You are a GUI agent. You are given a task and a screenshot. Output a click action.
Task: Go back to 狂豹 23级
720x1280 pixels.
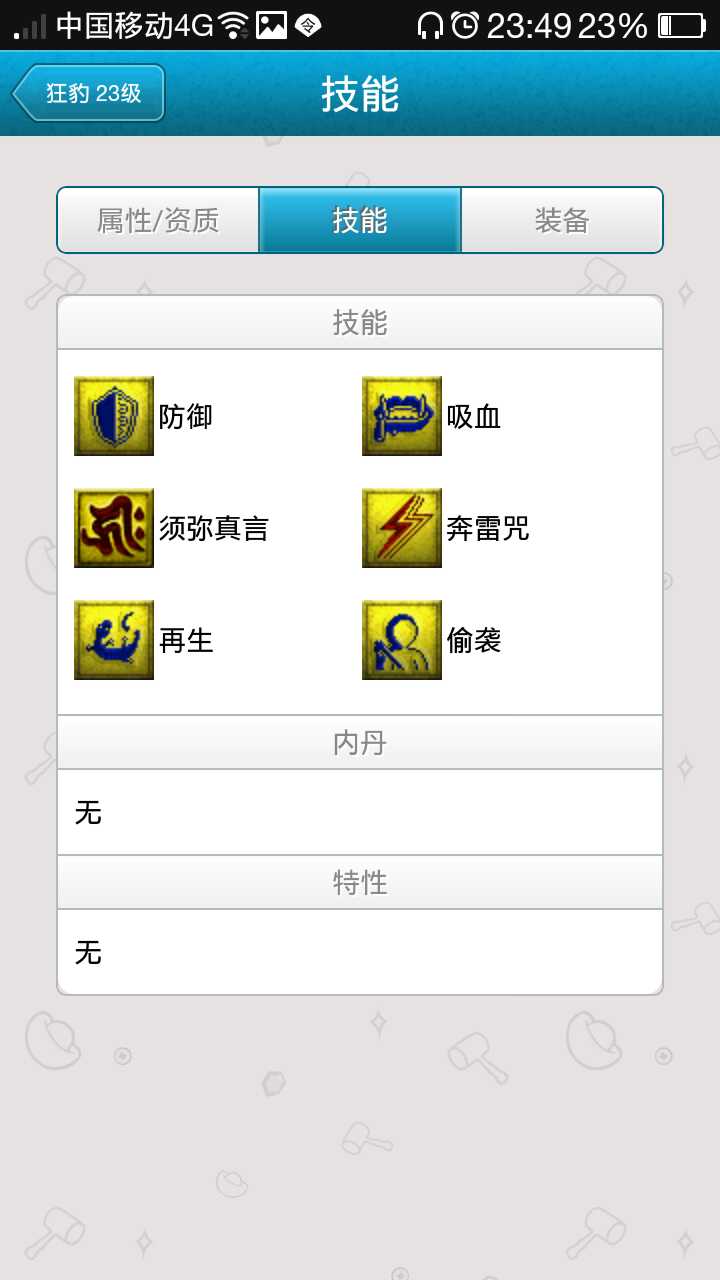tap(90, 94)
